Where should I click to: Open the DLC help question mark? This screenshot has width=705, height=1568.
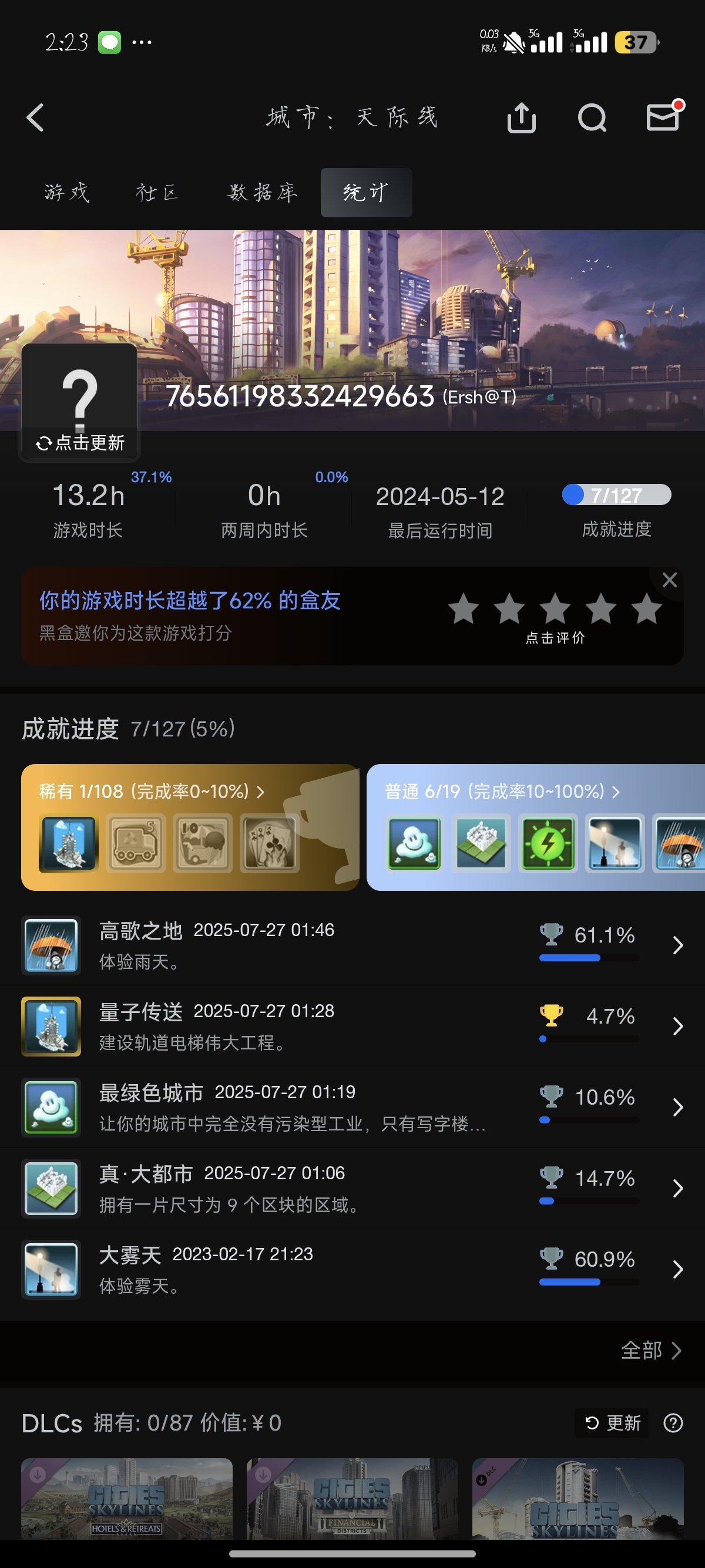click(x=673, y=1423)
